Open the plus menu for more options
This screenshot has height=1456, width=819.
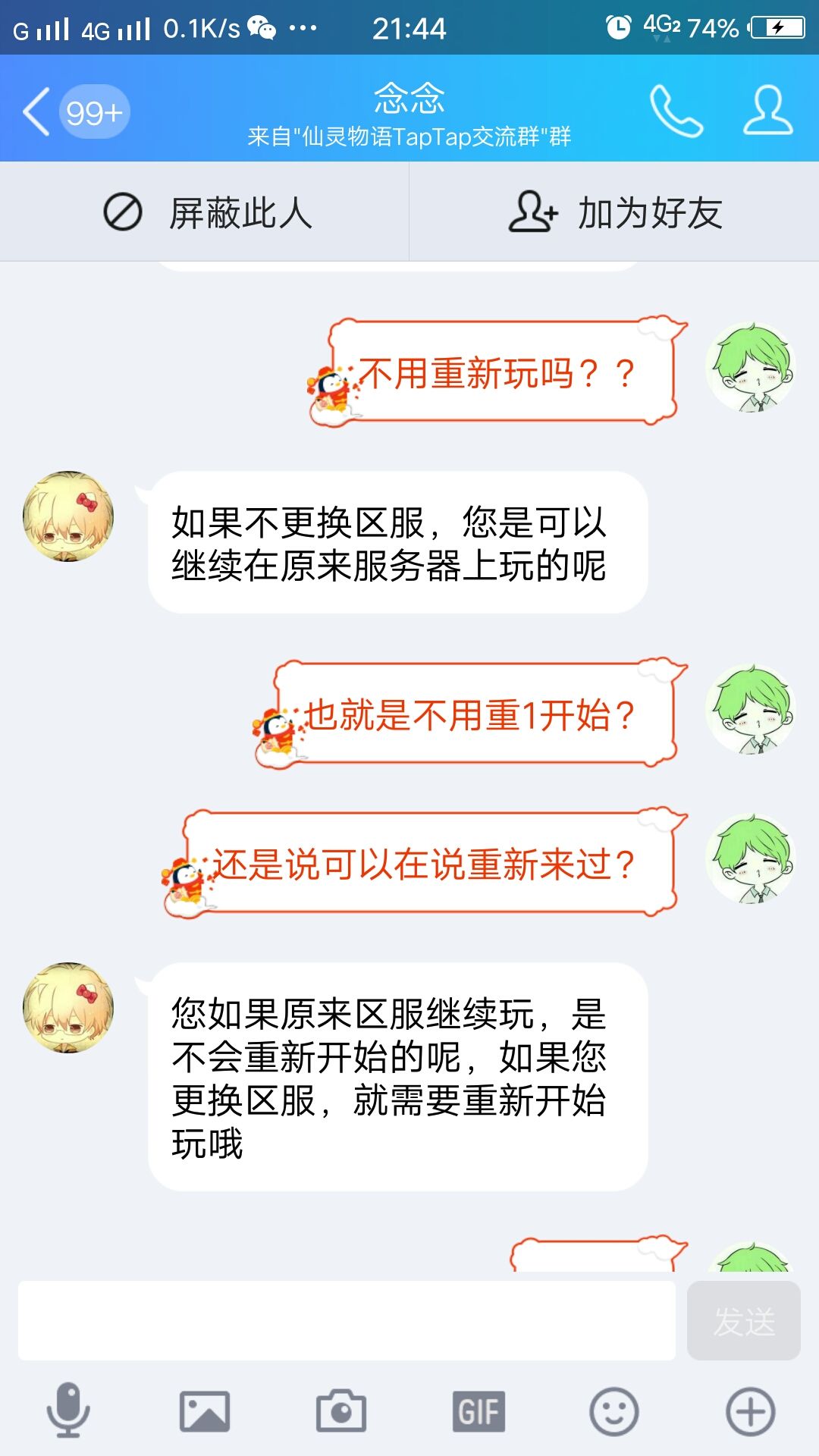[x=751, y=1411]
